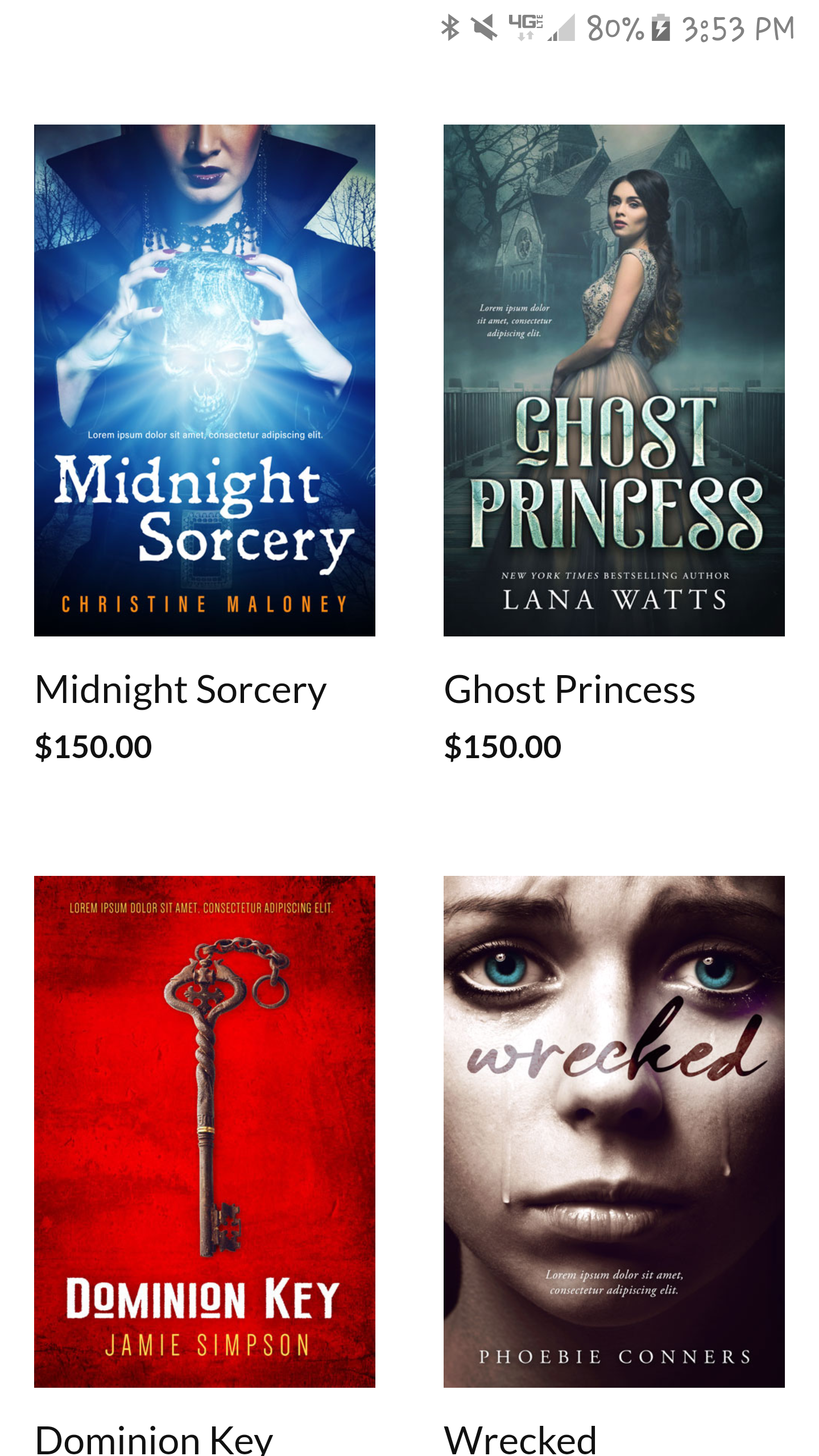The height and width of the screenshot is (1456, 819).
Task: View the Dominion Key cover image
Action: (205, 1131)
